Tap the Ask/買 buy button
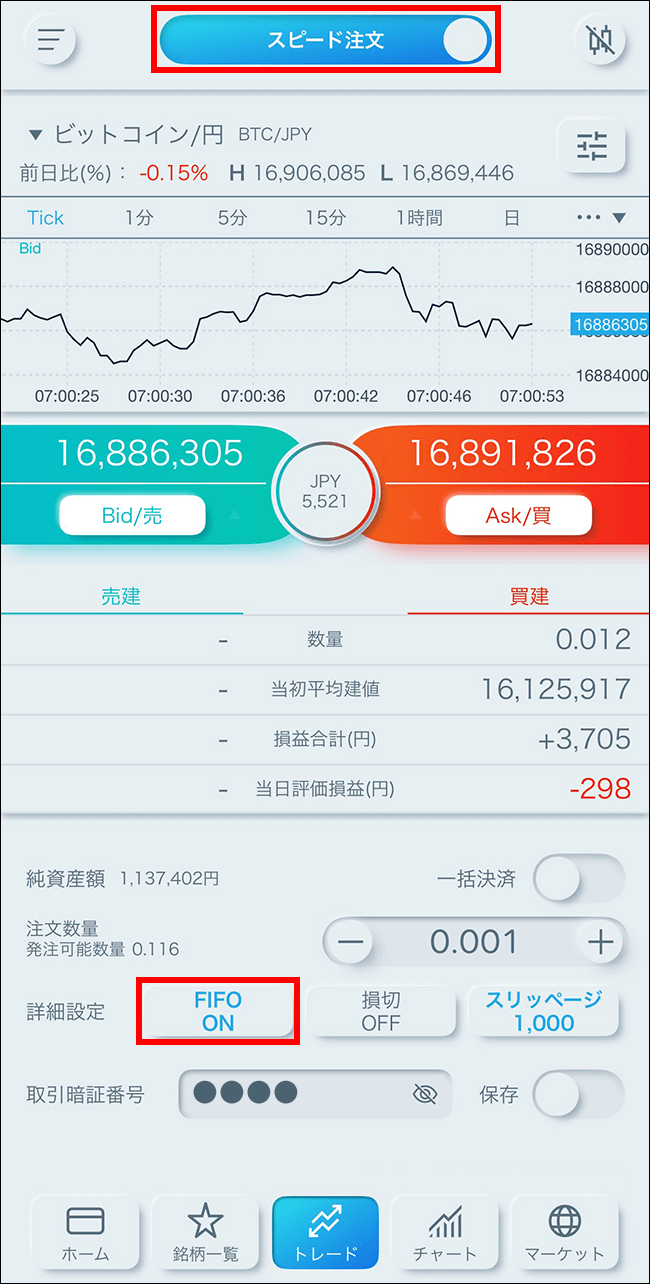The width and height of the screenshot is (650, 1284). click(x=518, y=516)
